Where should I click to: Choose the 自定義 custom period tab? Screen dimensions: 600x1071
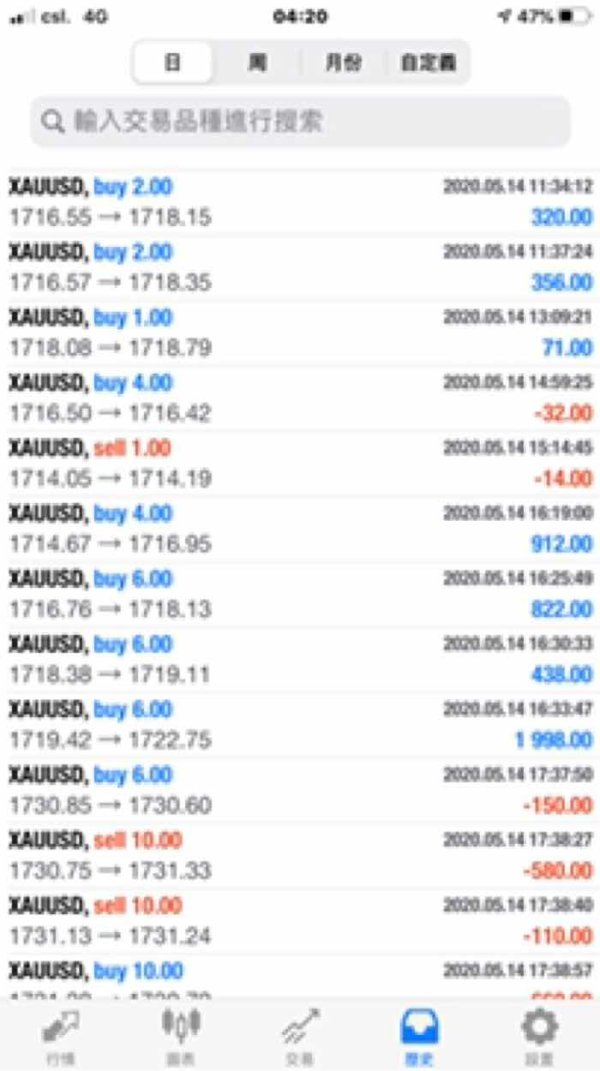pos(428,63)
